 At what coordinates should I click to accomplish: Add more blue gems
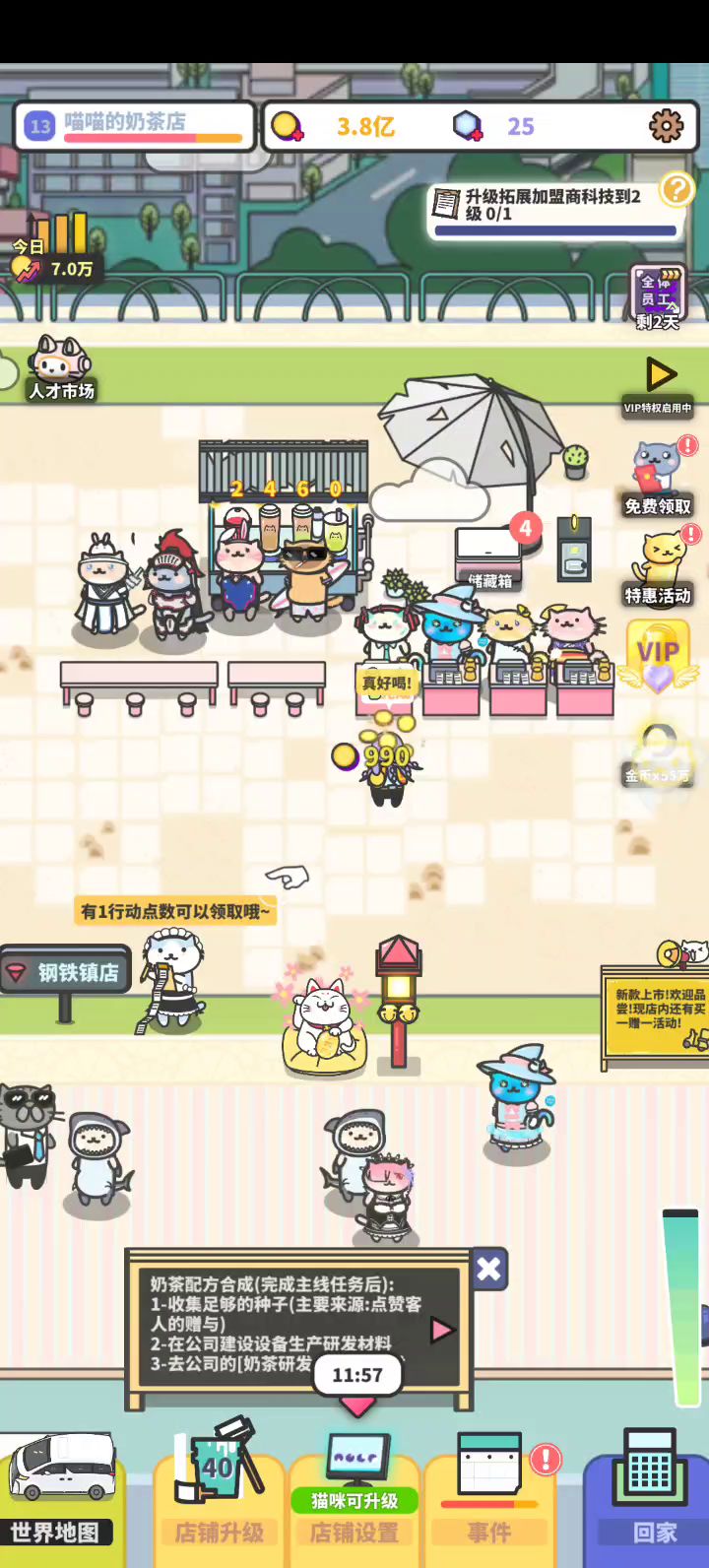(x=467, y=126)
